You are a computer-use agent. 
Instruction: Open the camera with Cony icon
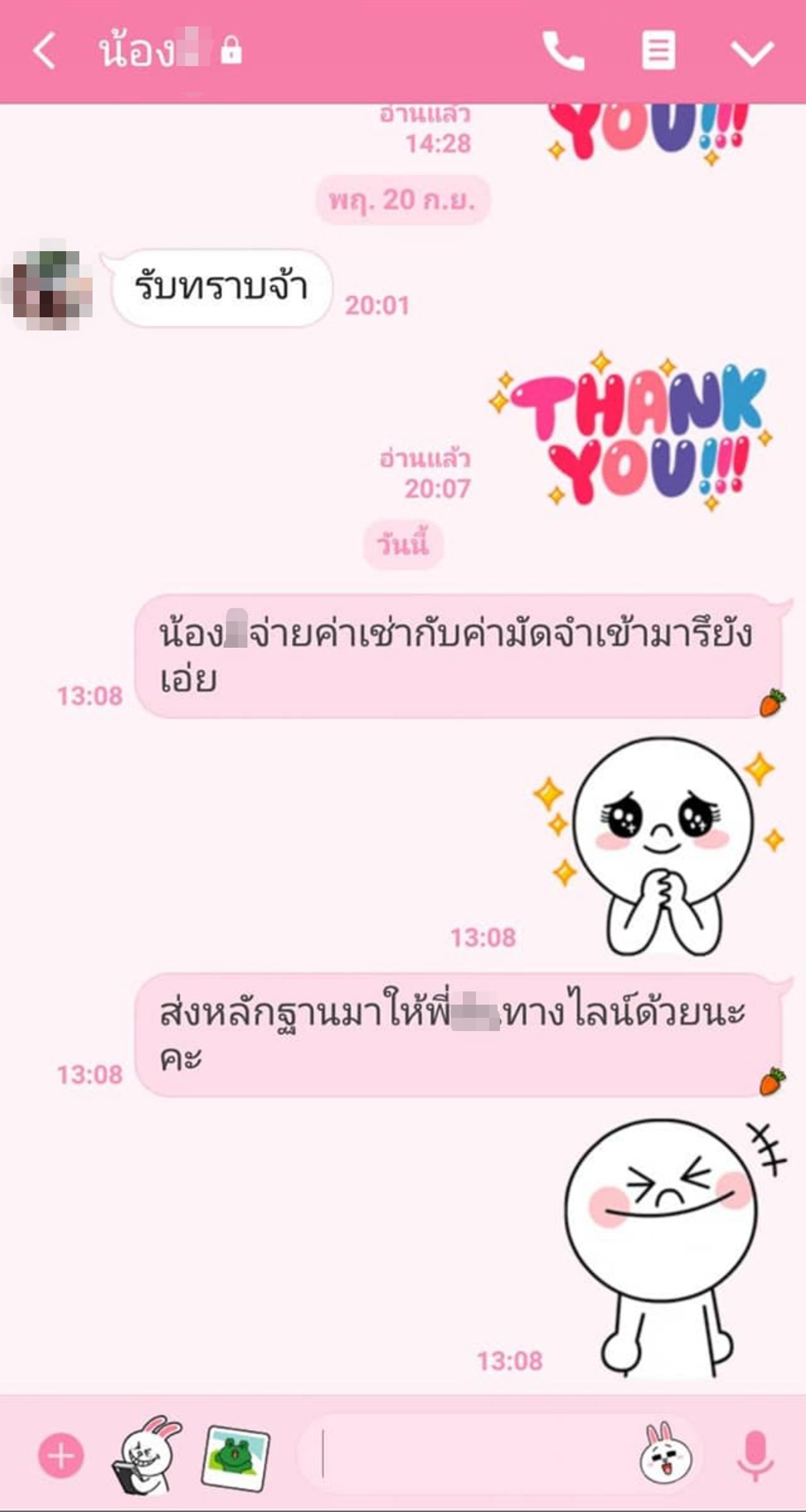click(147, 1455)
